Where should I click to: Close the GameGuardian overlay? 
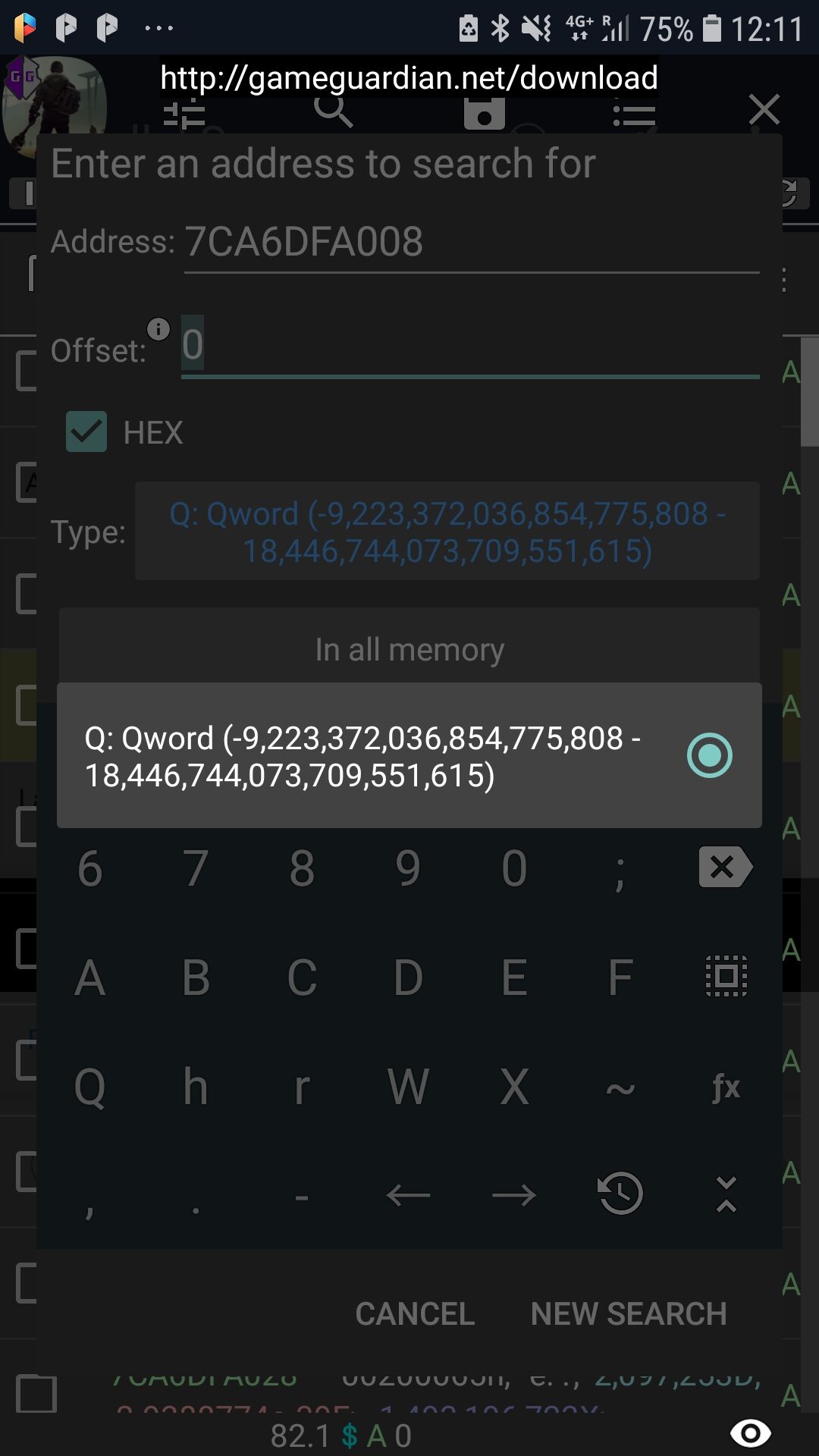(x=764, y=110)
